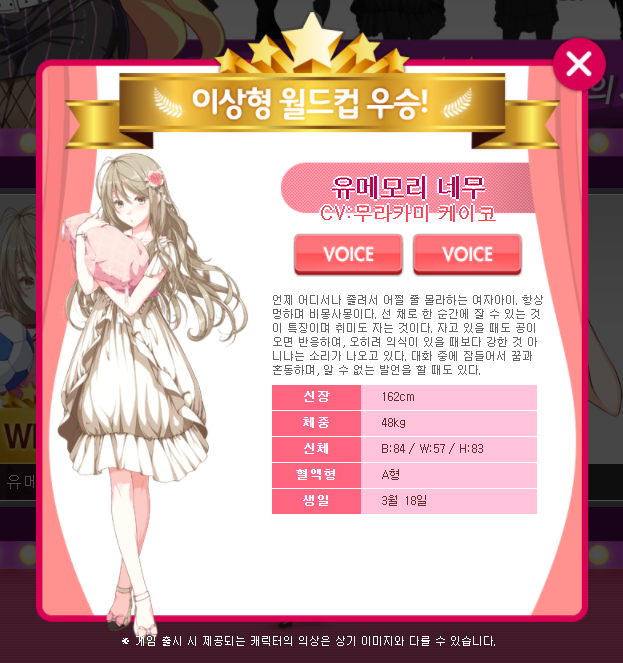Play the first VOICE sample
The image size is (623, 663).
coord(348,254)
